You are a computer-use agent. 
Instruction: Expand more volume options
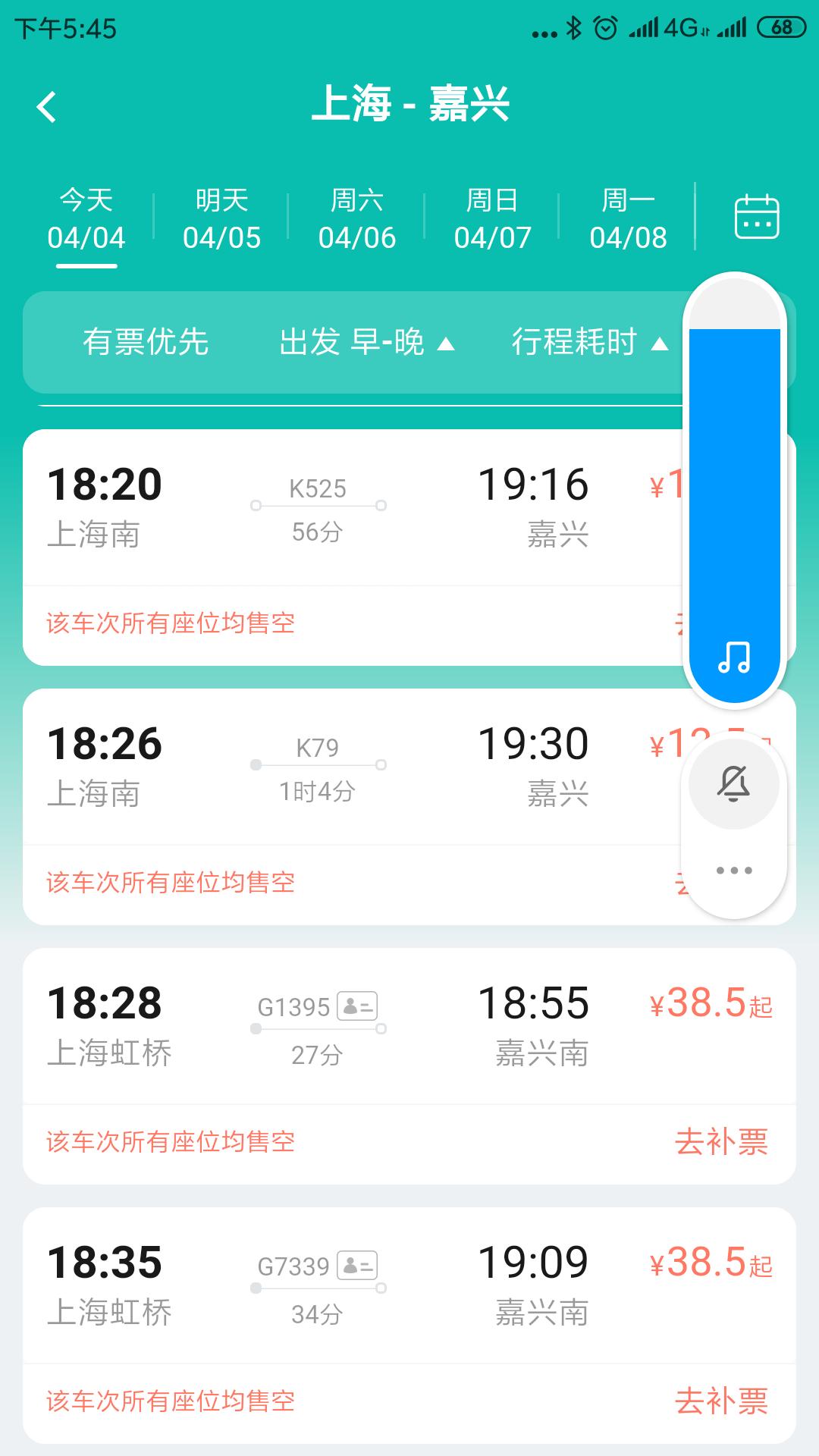tap(734, 871)
